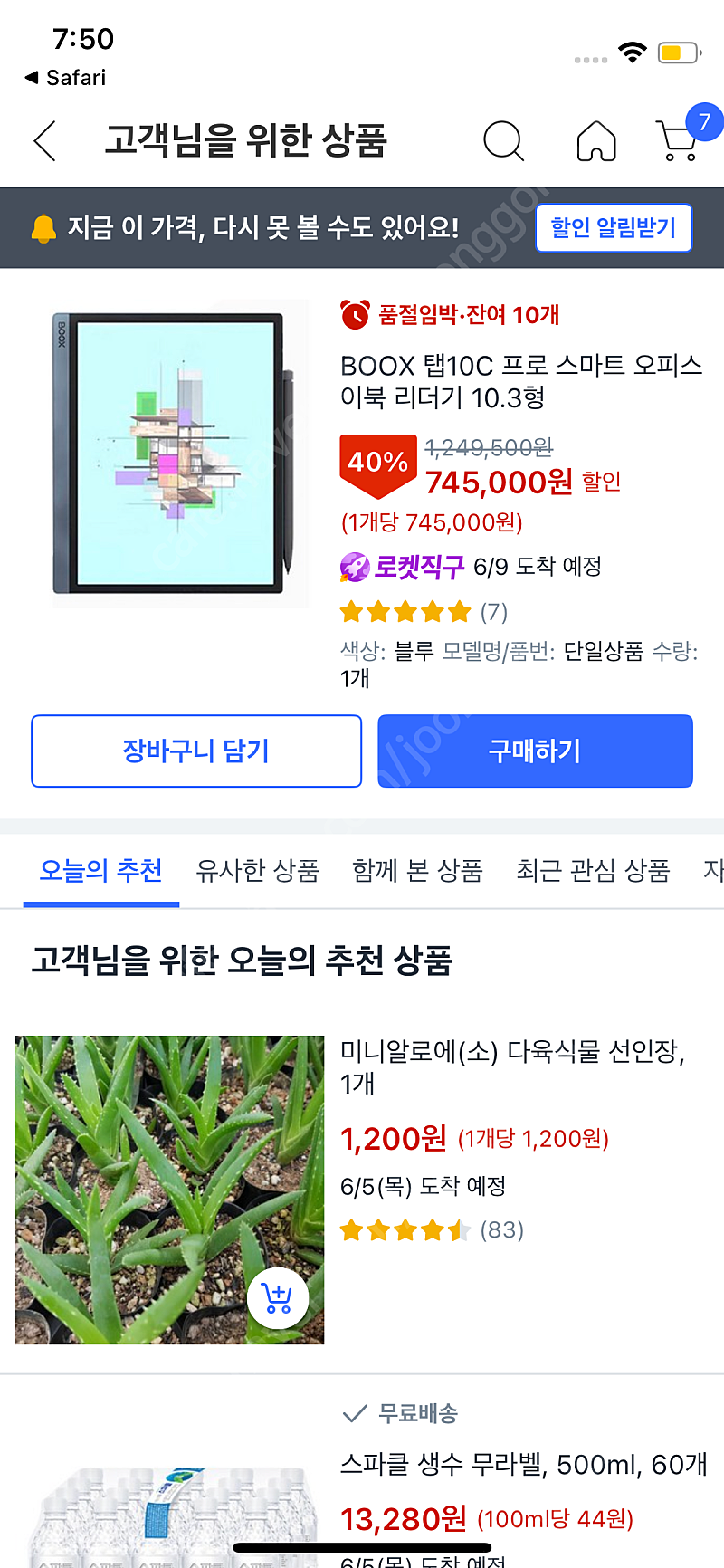Open the 스파클 생수 무라벨 product
This screenshot has width=724, height=1568.
(x=523, y=1464)
